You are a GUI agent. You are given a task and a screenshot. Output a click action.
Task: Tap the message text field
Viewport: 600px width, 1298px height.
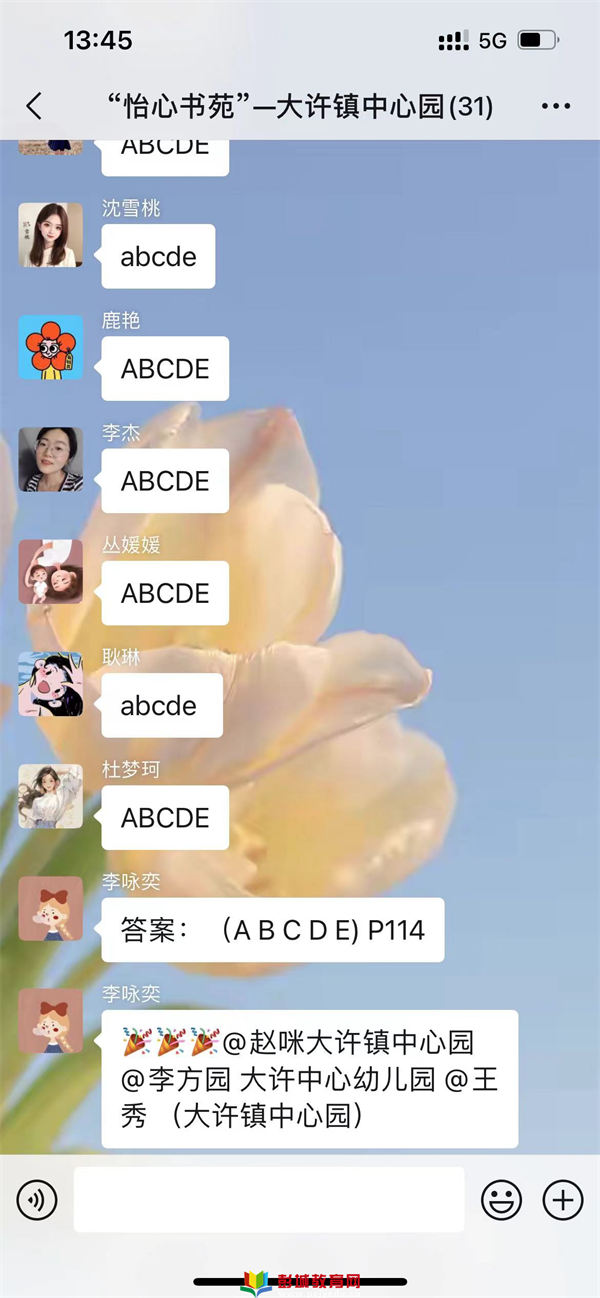coord(268,1199)
